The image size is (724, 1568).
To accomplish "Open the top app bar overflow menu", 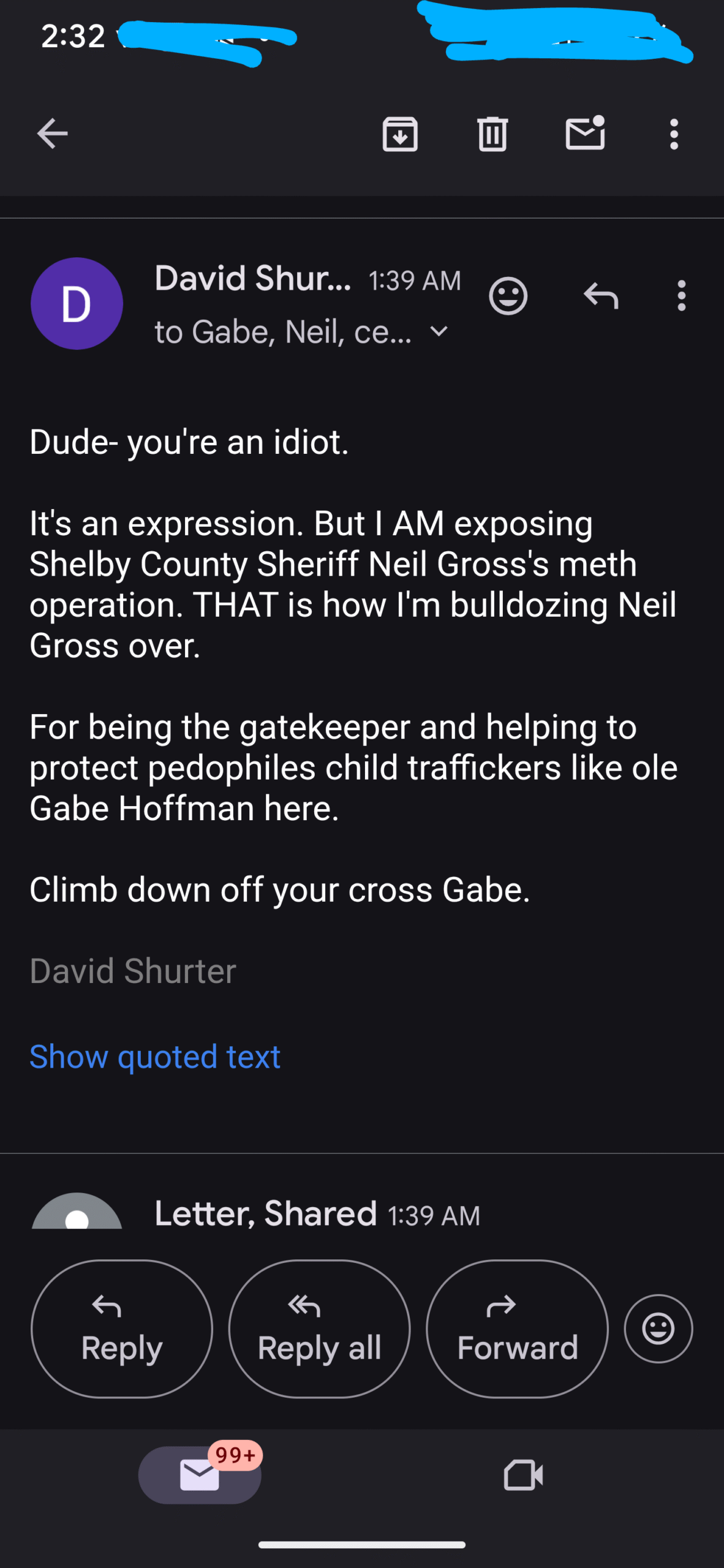I will pyautogui.click(x=674, y=134).
